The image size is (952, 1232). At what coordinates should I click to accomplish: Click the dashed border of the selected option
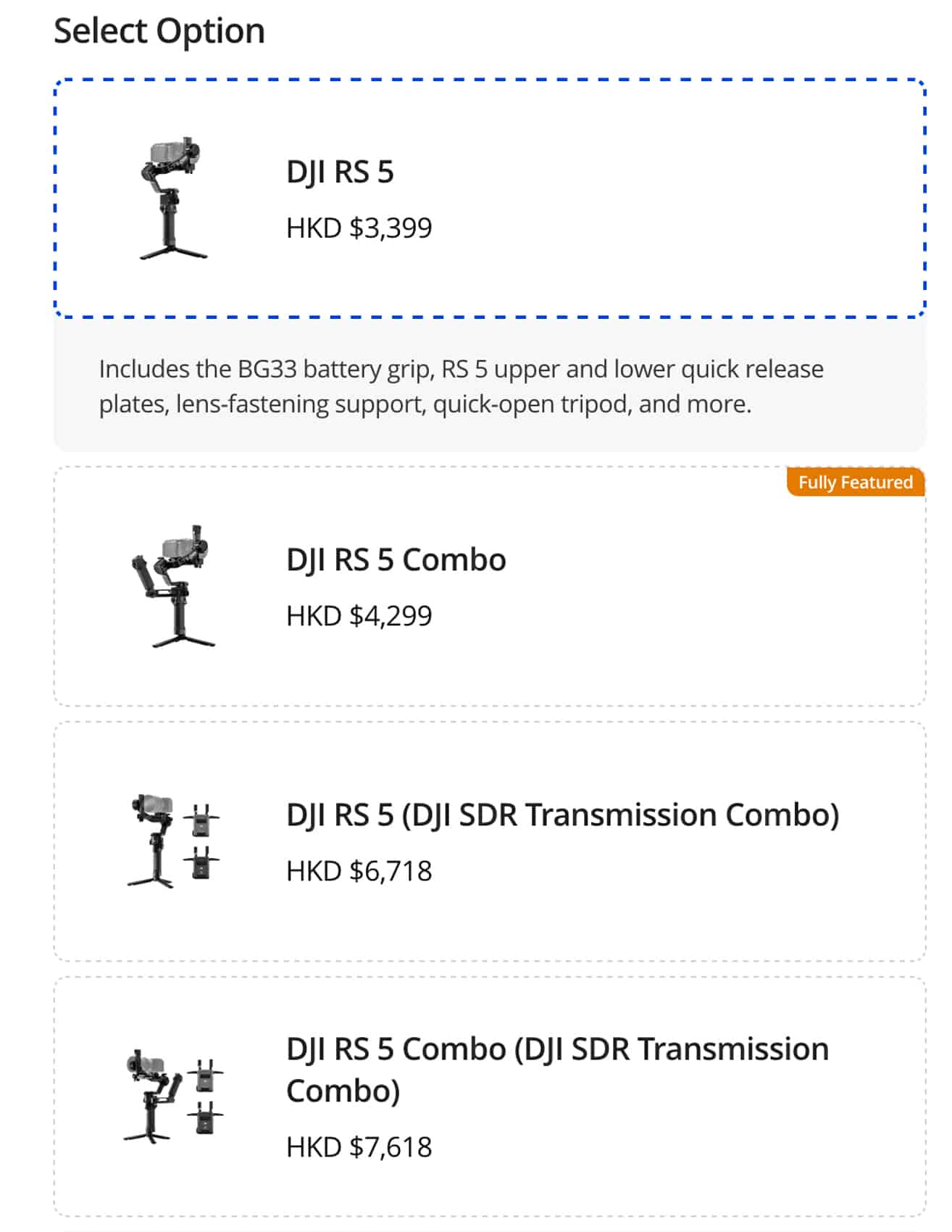tap(485, 81)
